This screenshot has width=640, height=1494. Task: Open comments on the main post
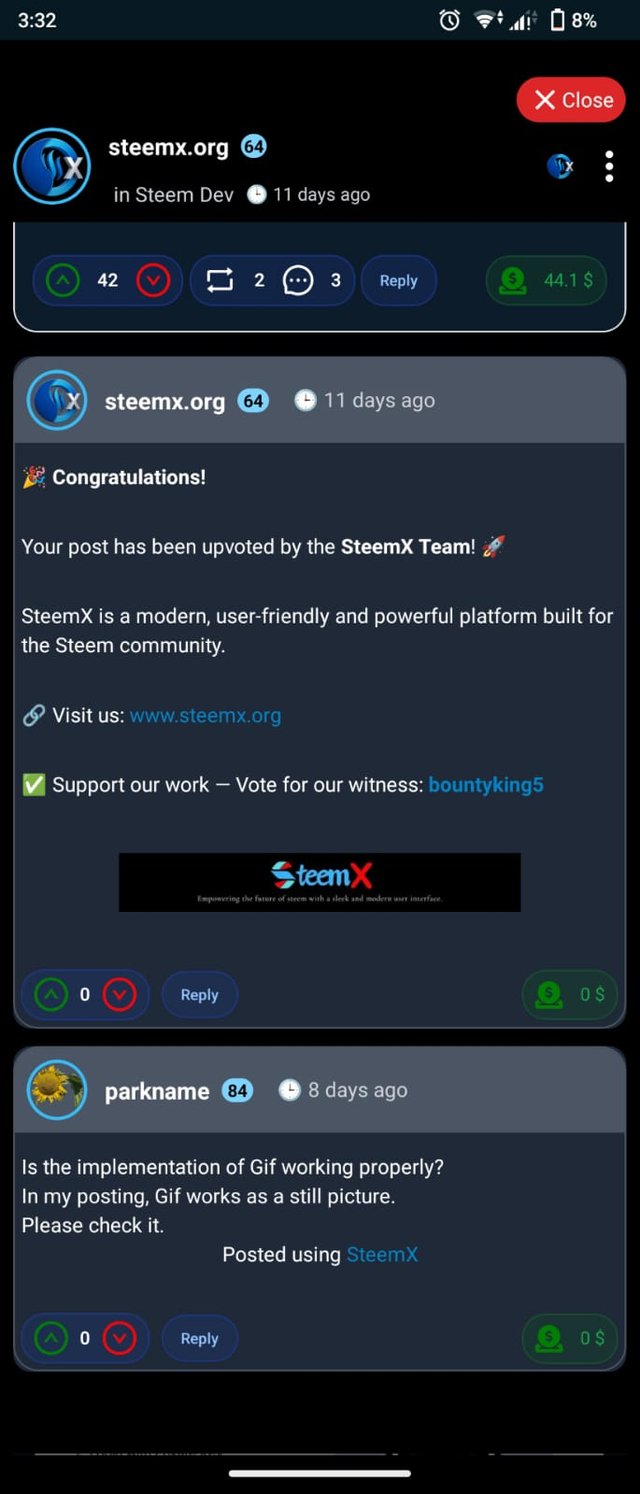coord(298,281)
